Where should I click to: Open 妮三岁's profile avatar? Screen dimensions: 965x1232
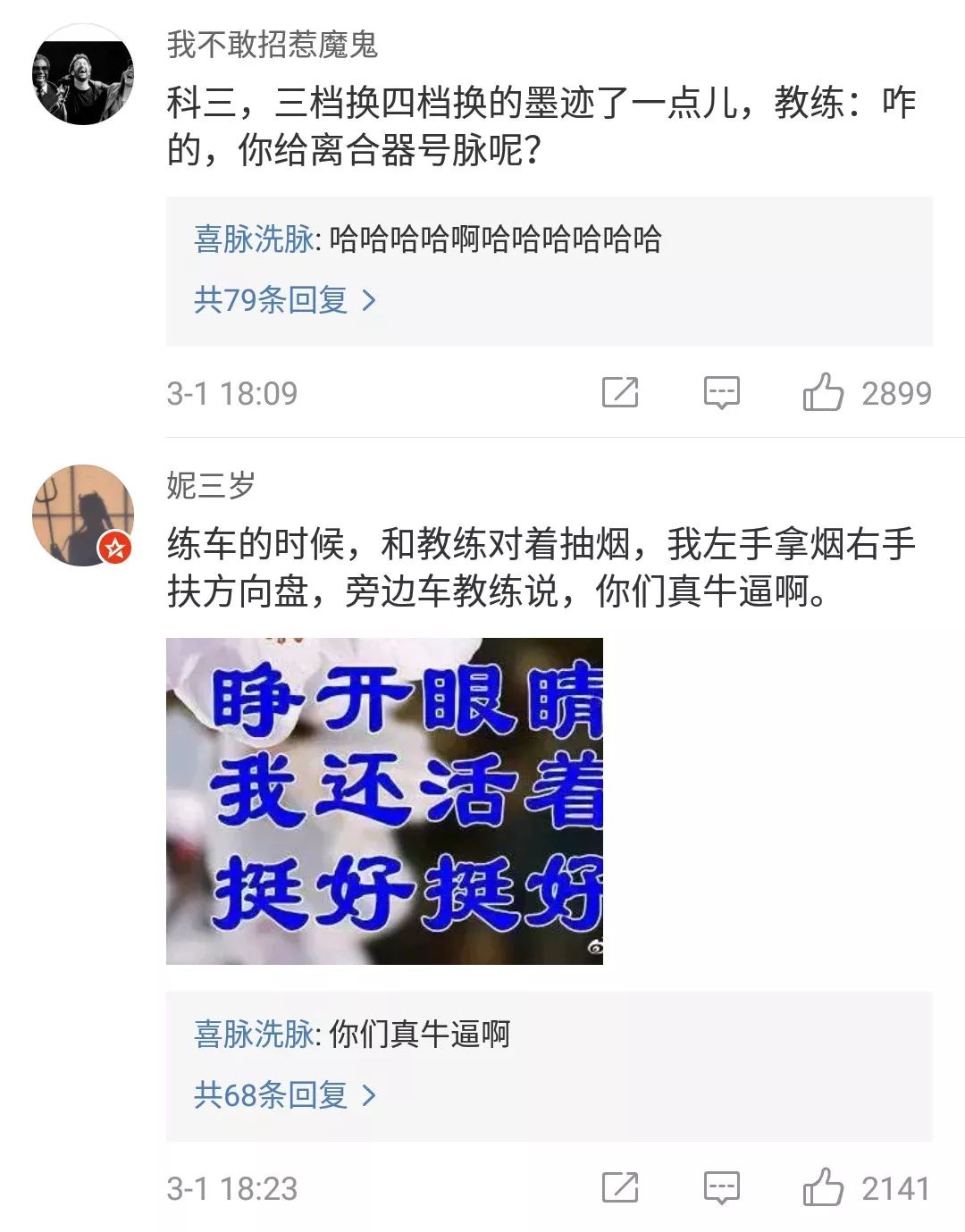pyautogui.click(x=83, y=515)
